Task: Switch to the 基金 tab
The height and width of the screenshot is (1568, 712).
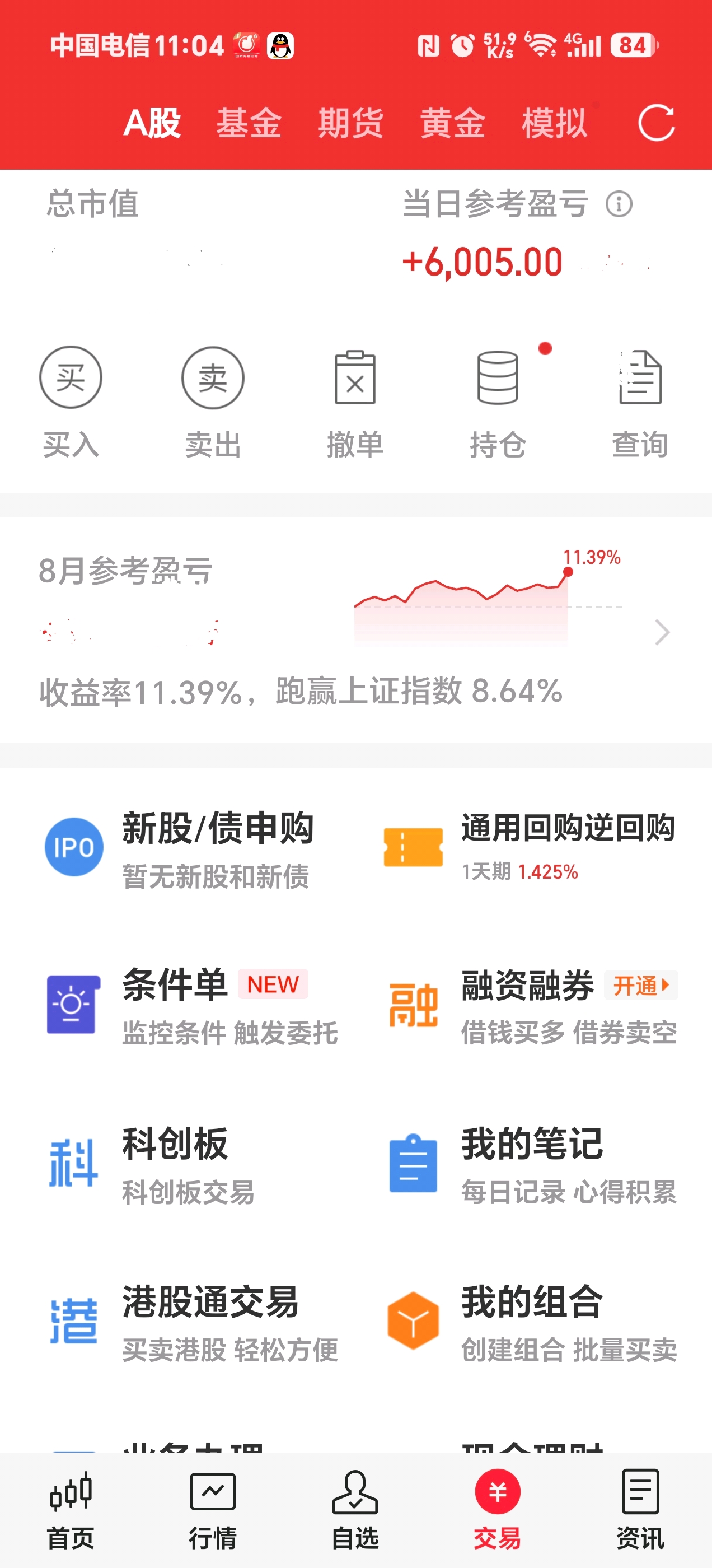Action: pyautogui.click(x=249, y=123)
